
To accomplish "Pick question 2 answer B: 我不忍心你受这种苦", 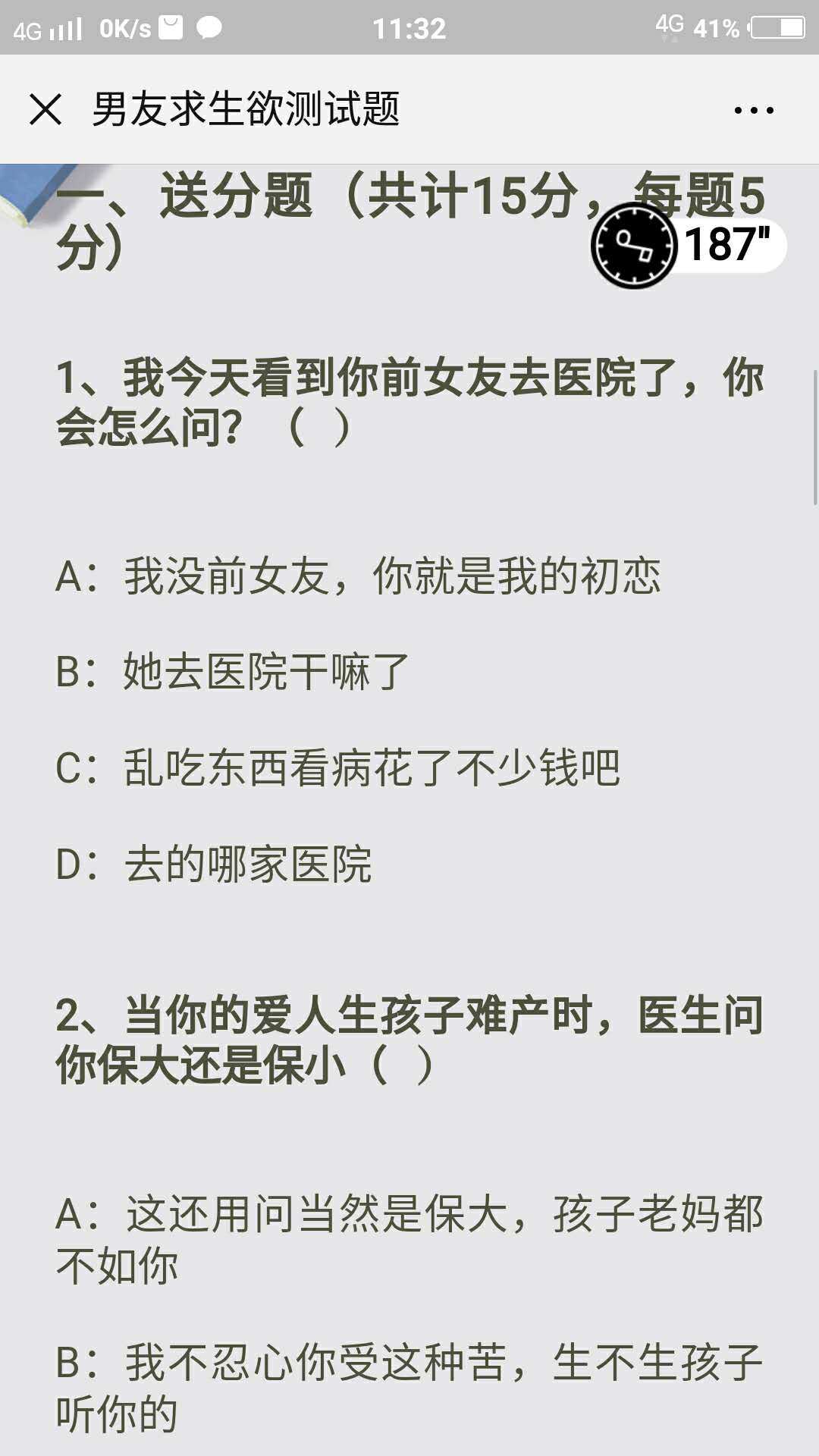I will (409, 1388).
